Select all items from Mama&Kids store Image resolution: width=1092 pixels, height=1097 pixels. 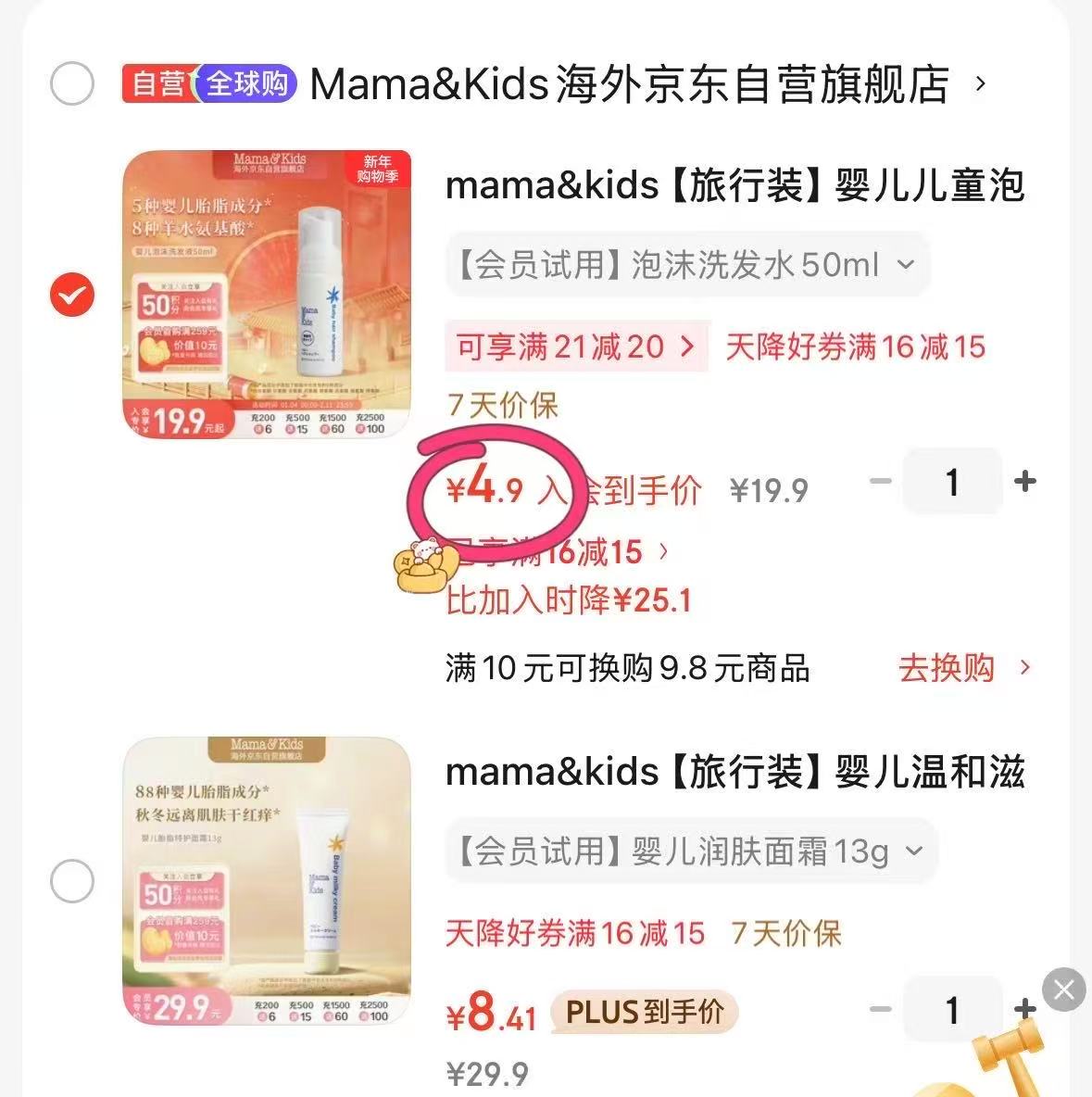72,84
